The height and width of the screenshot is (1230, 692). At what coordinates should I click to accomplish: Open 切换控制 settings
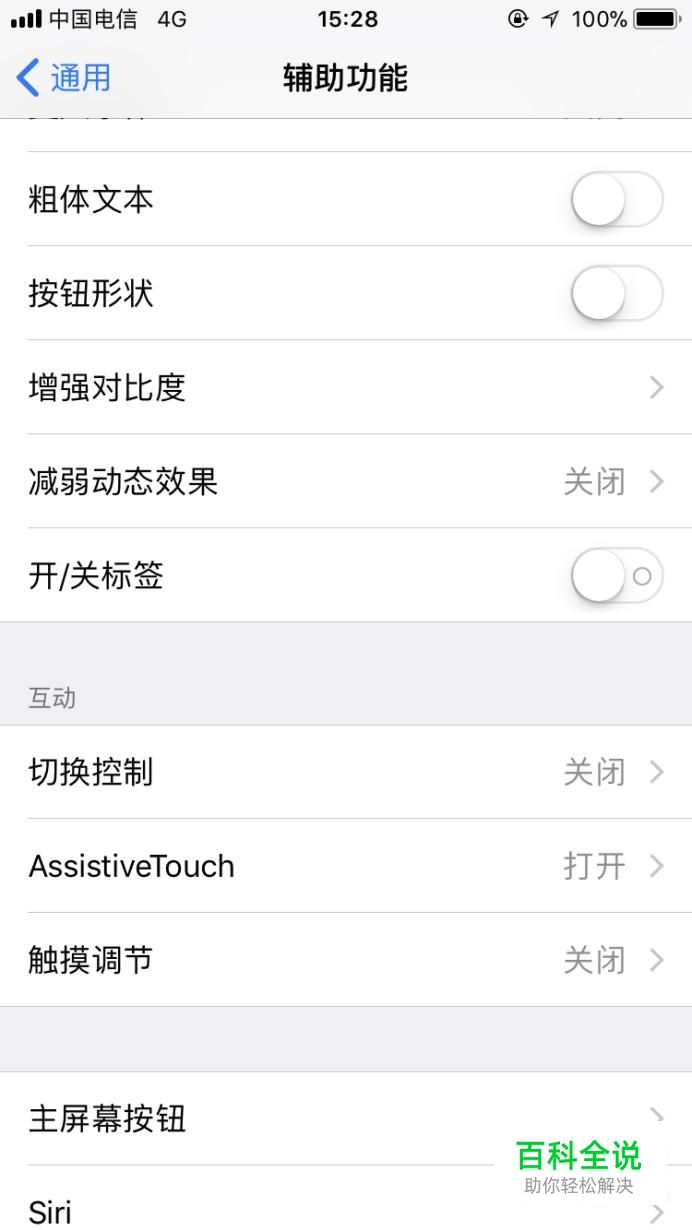(346, 772)
